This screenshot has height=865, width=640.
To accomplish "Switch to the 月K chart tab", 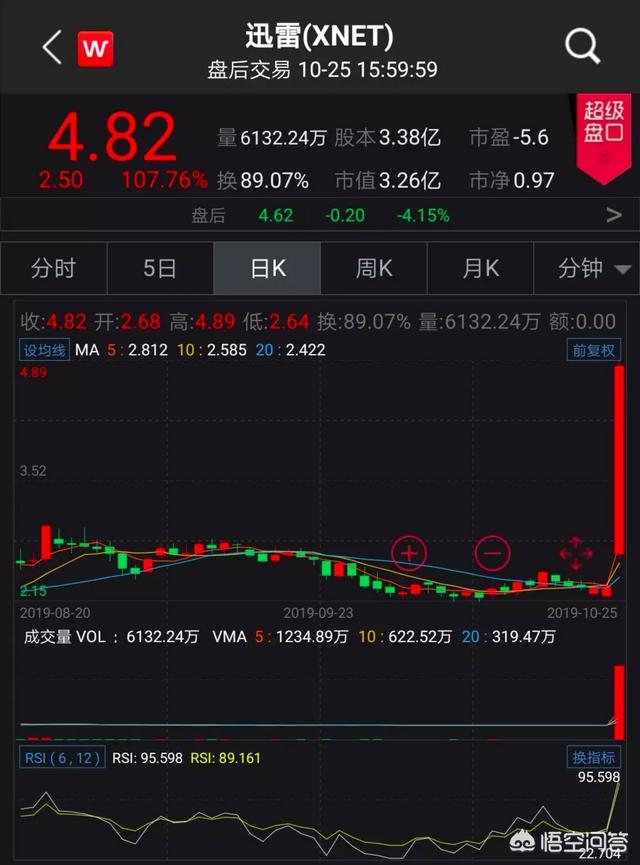I will click(x=480, y=268).
